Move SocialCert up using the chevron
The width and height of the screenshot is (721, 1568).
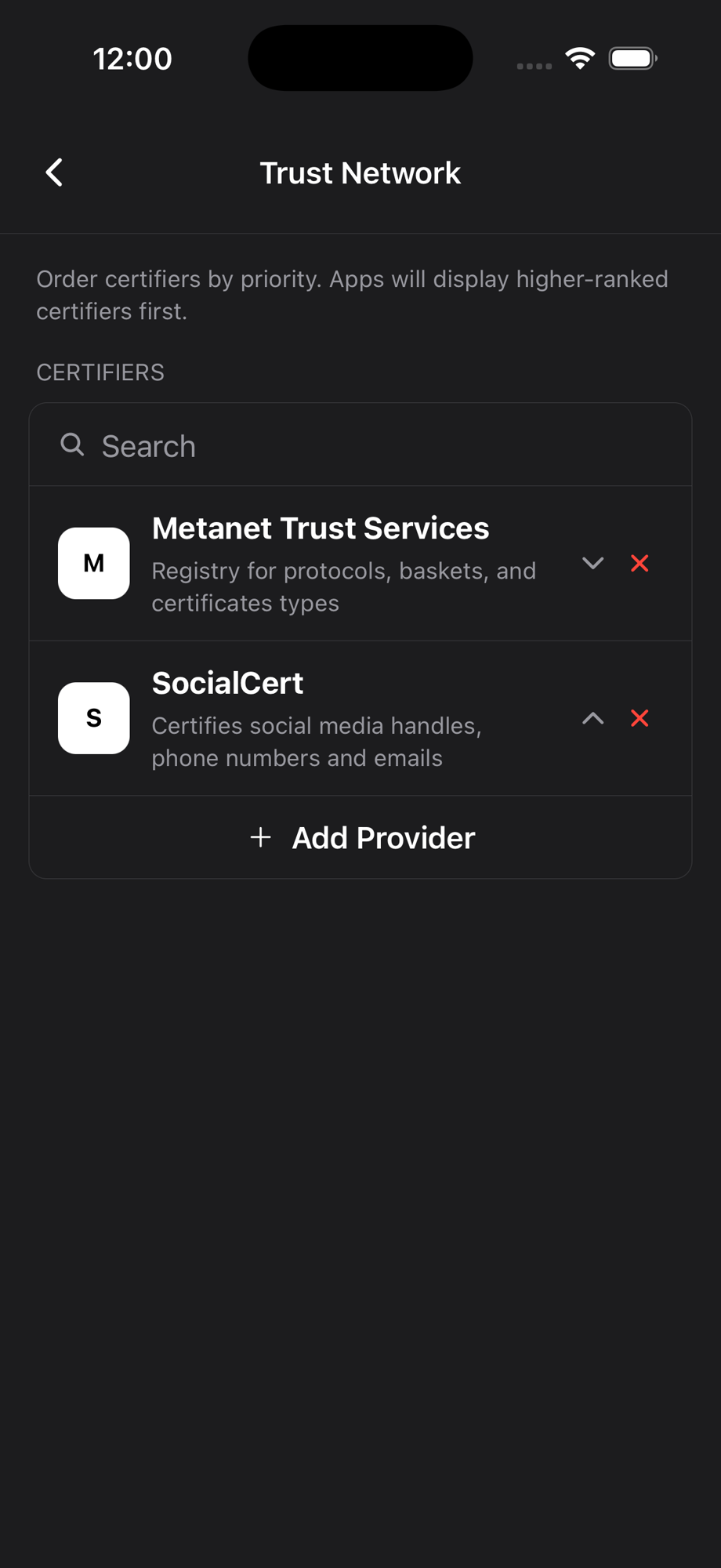593,718
